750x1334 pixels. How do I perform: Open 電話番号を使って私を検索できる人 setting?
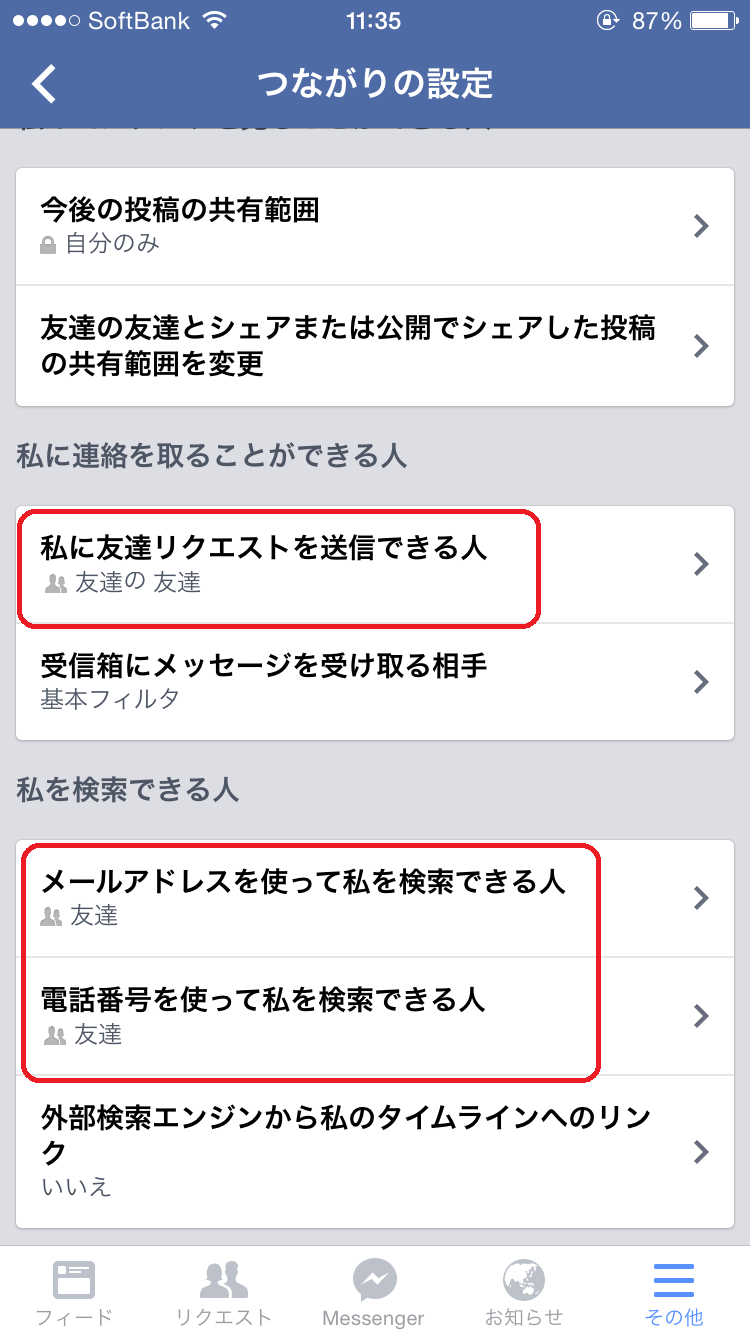375,1016
